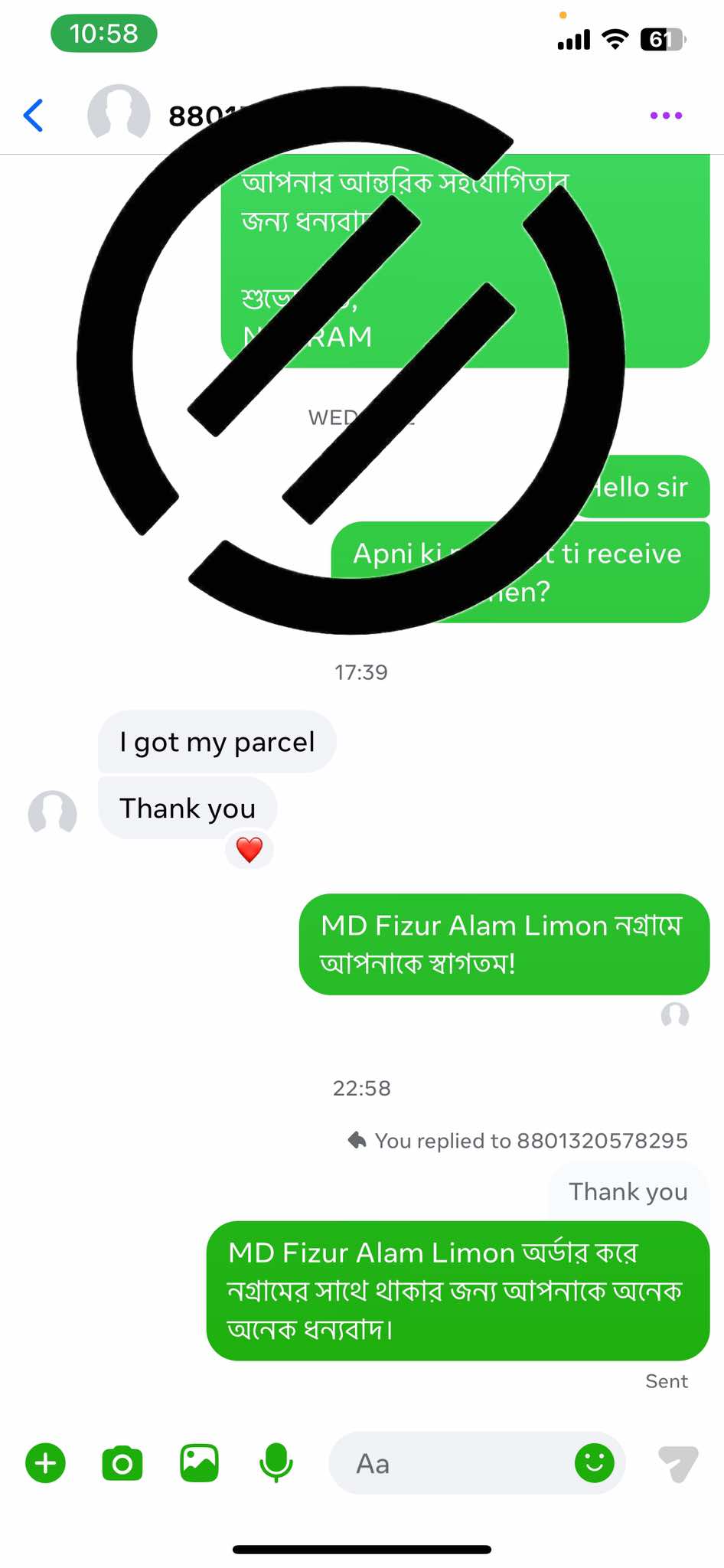Jump to the replied Thank you message
Image resolution: width=724 pixels, height=1568 pixels.
tap(628, 1191)
